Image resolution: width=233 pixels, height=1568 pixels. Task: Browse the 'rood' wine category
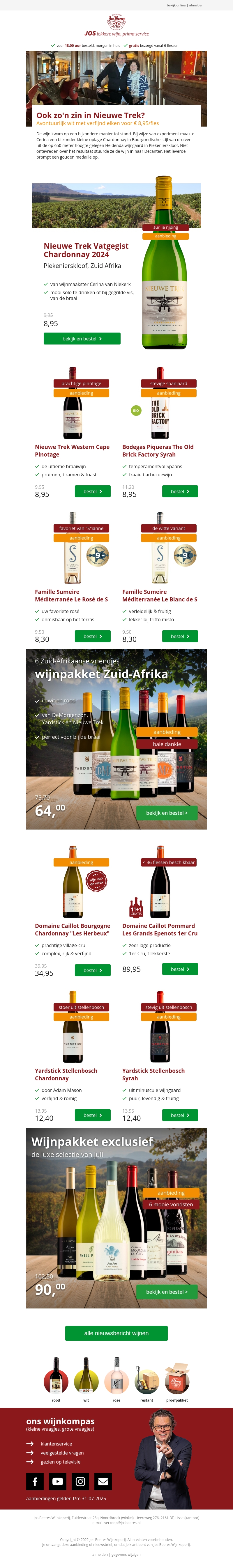(x=56, y=1379)
